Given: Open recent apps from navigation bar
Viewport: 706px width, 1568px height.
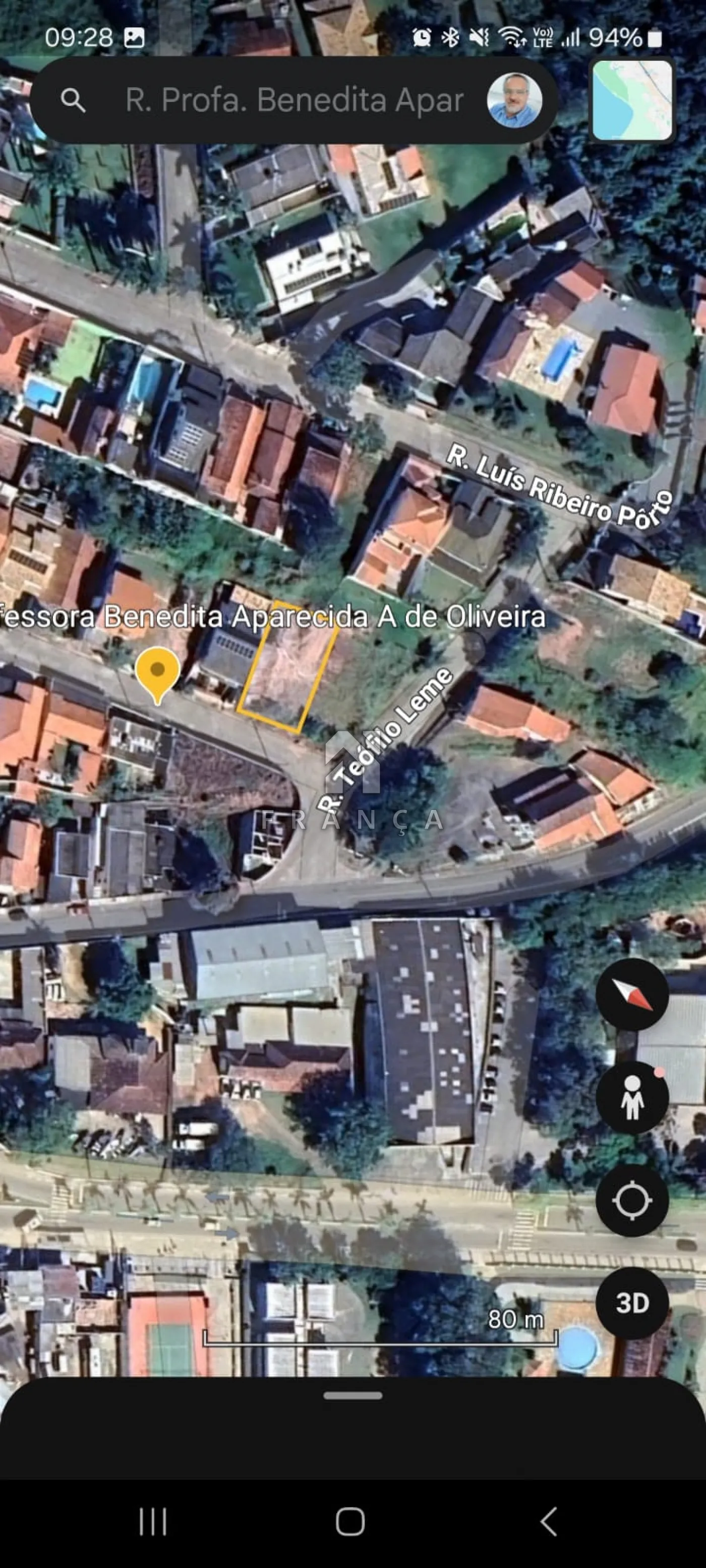Looking at the screenshot, I should (x=153, y=1522).
